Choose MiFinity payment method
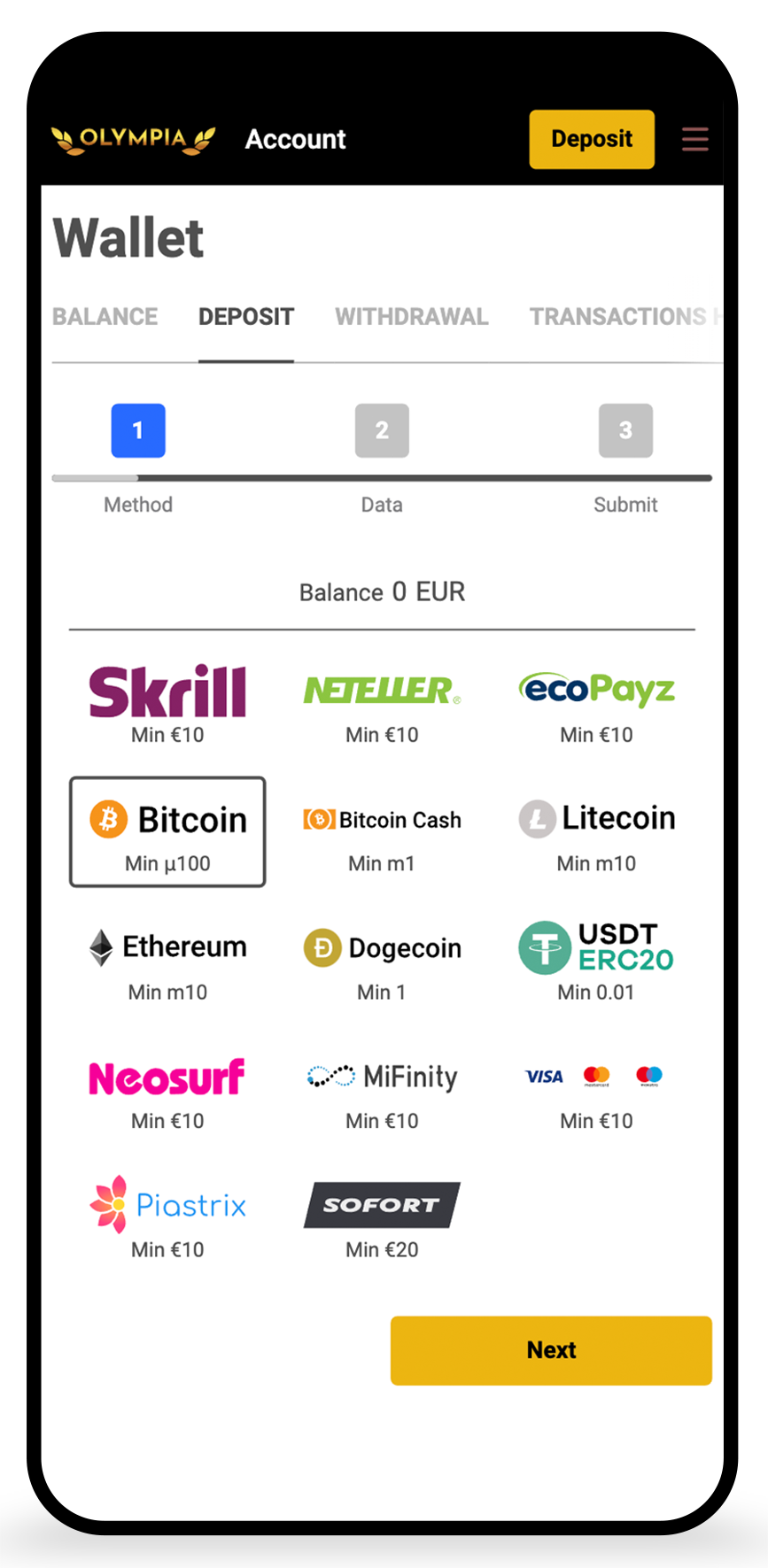Viewport: 768px width, 1568px height. pyautogui.click(x=382, y=1091)
